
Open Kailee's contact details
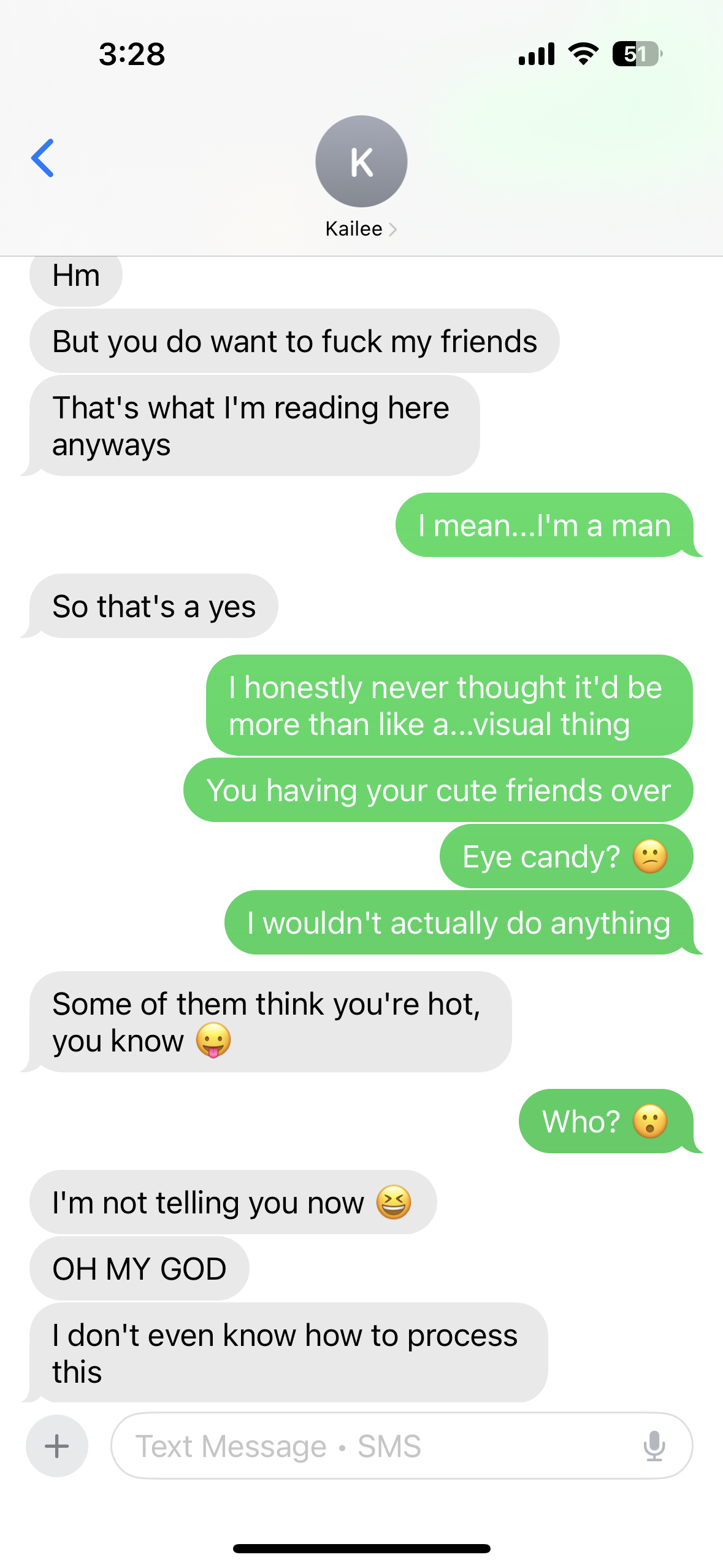[361, 177]
